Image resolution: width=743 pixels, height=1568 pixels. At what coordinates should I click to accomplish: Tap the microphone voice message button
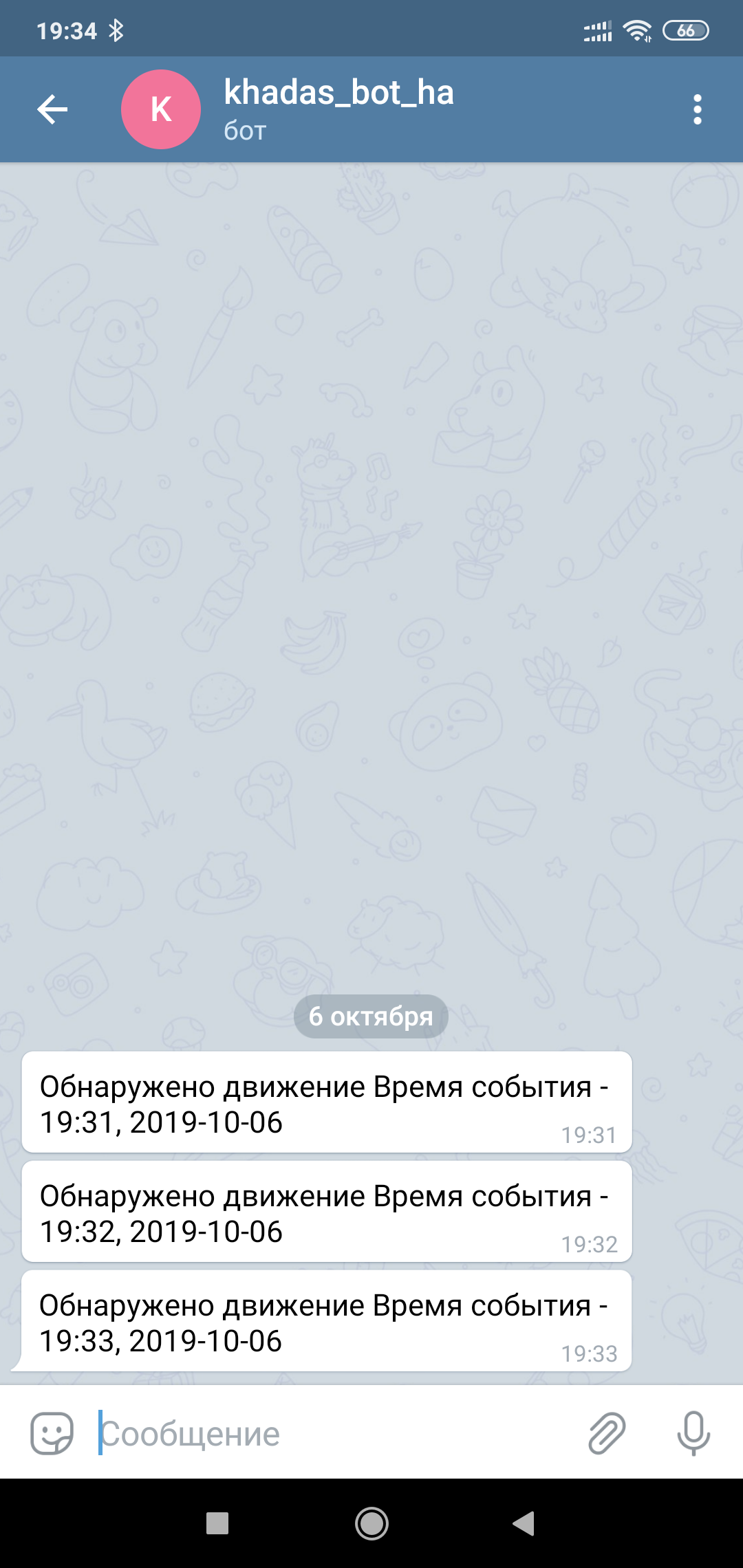(693, 1434)
